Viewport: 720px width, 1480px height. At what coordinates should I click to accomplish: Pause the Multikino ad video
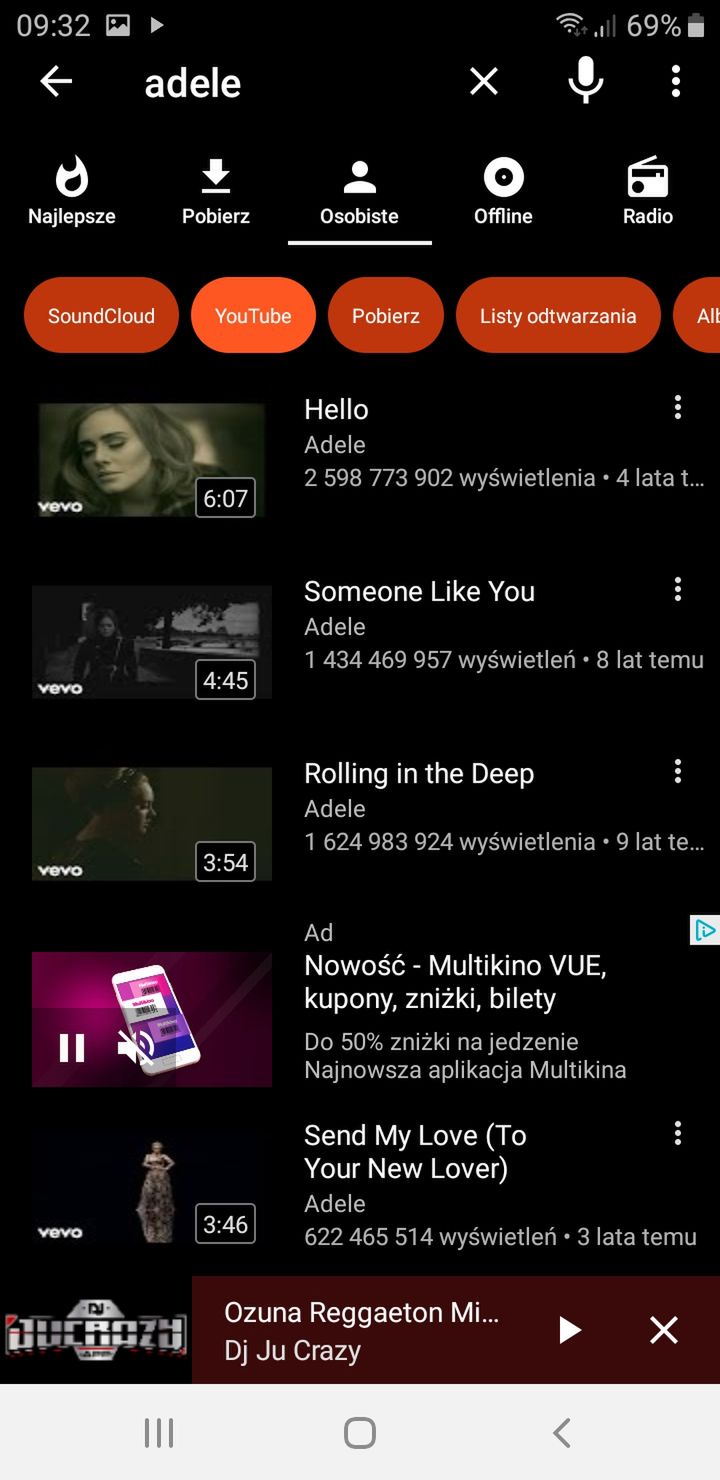point(72,1047)
